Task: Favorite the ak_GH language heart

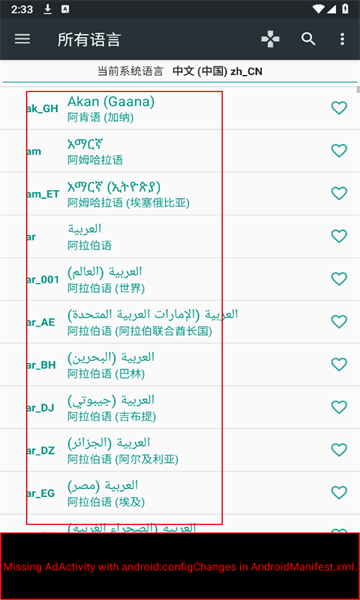Action: [x=339, y=108]
